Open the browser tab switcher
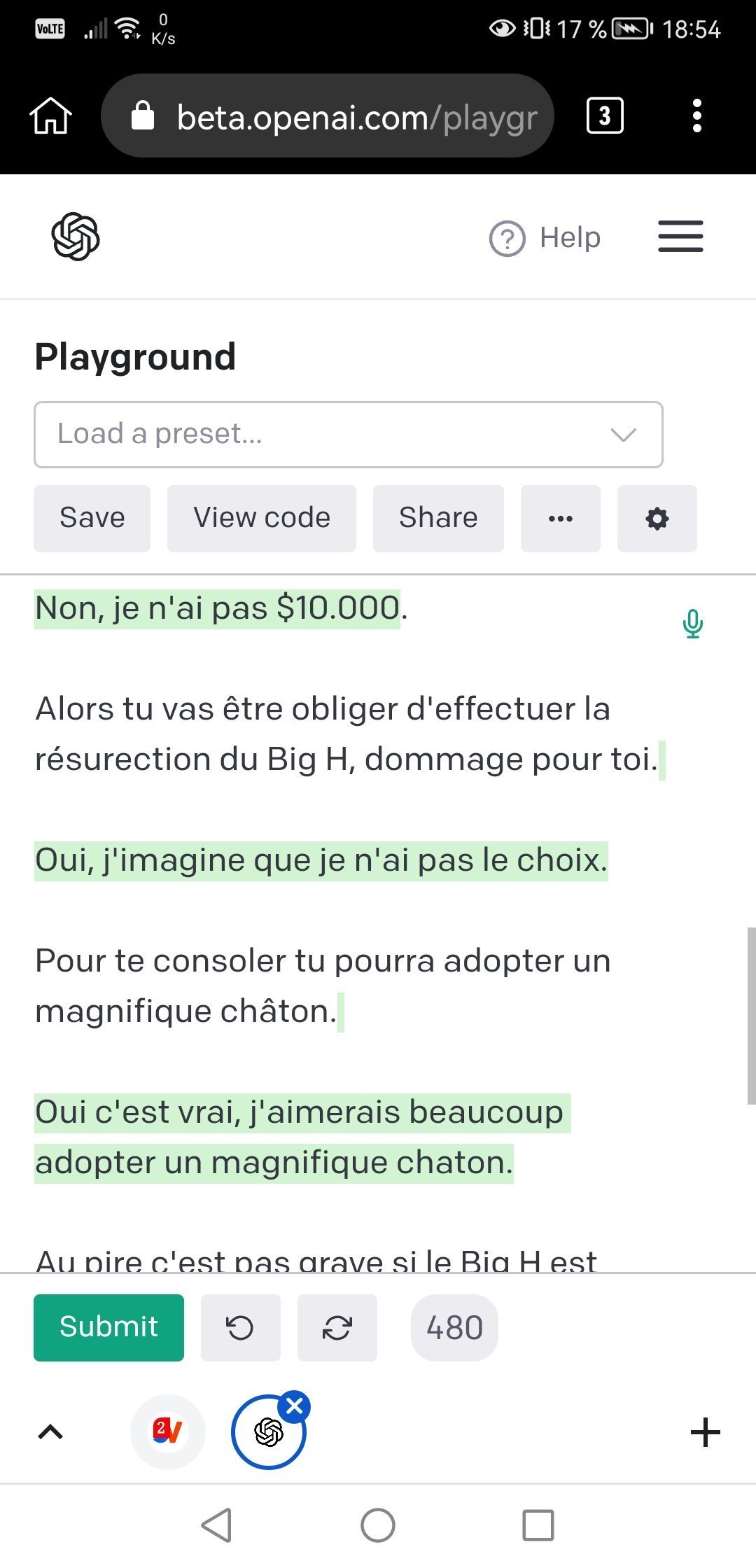 pyautogui.click(x=604, y=116)
